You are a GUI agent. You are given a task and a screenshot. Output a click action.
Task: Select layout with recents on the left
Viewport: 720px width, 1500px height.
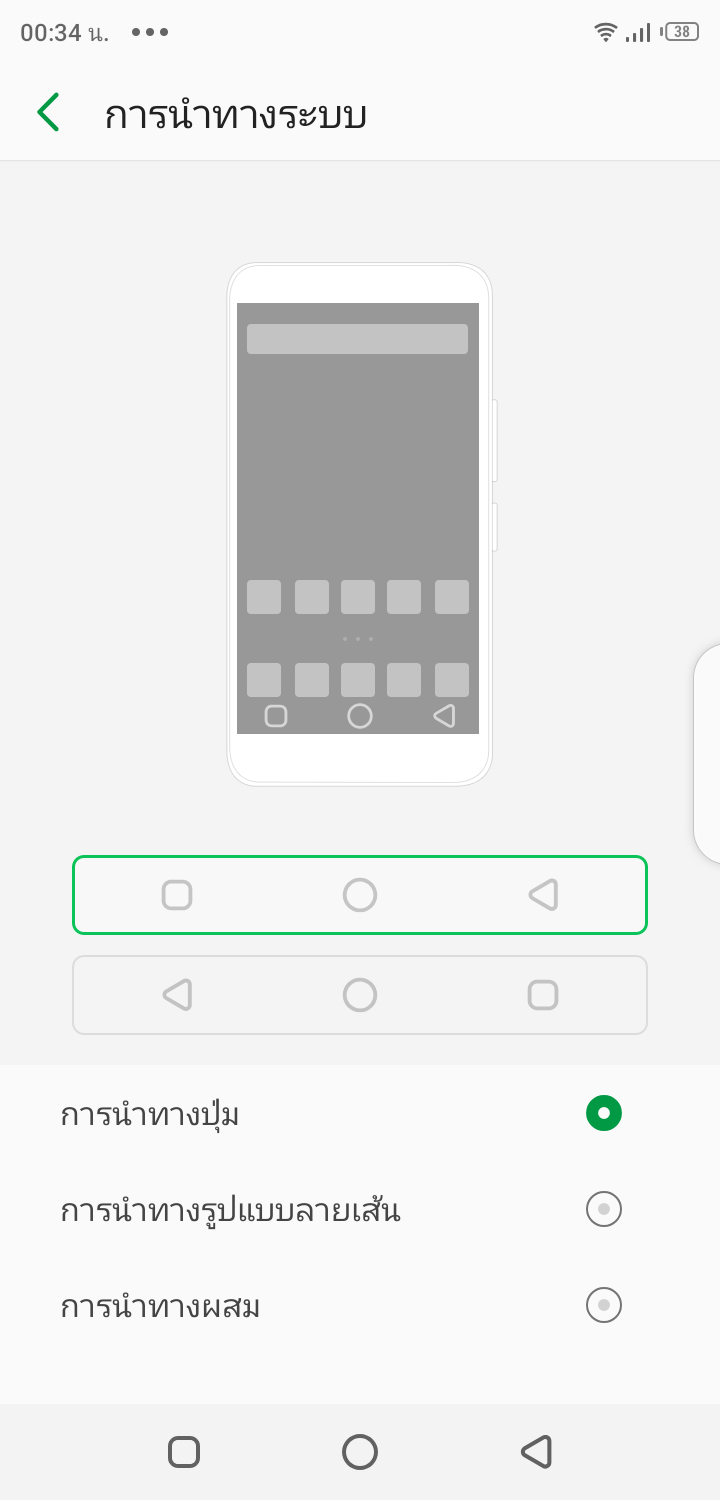tap(360, 895)
